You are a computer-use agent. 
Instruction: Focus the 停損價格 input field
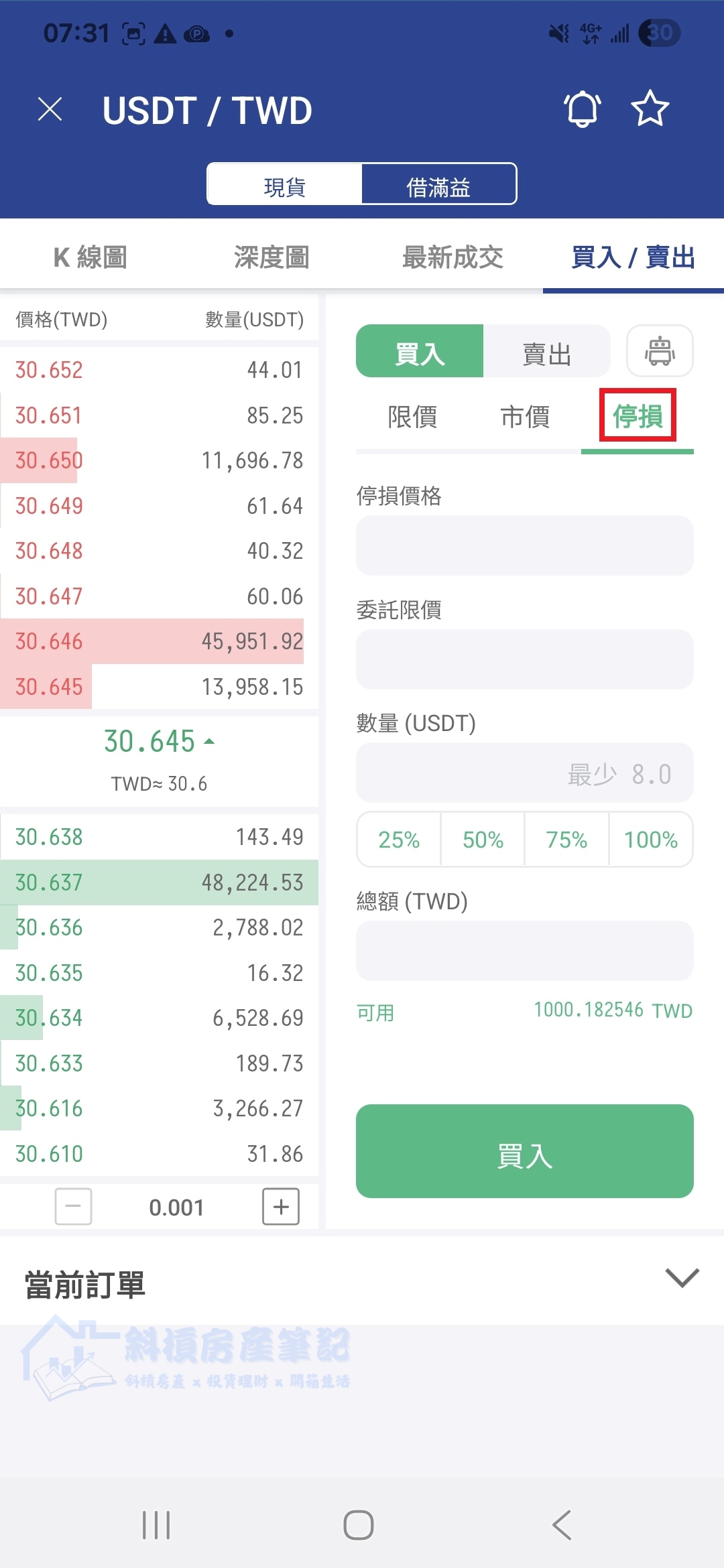click(x=524, y=545)
